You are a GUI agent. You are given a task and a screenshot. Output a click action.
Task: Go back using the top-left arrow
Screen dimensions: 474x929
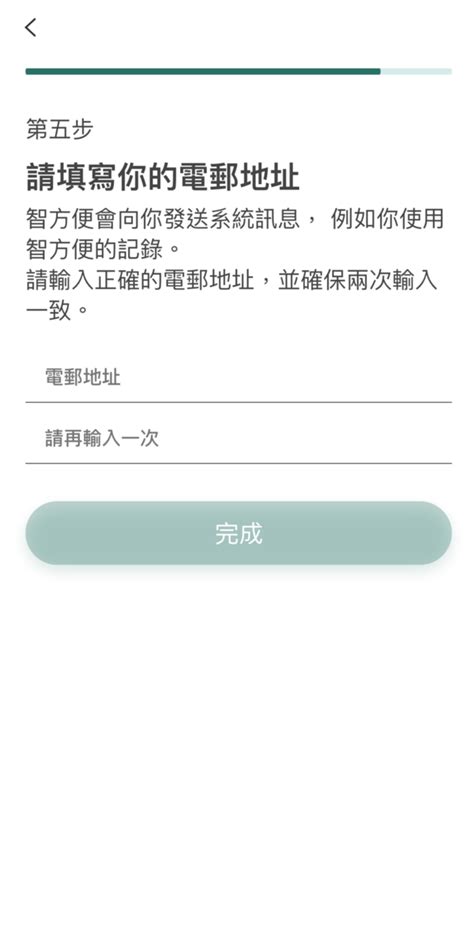[x=31, y=27]
